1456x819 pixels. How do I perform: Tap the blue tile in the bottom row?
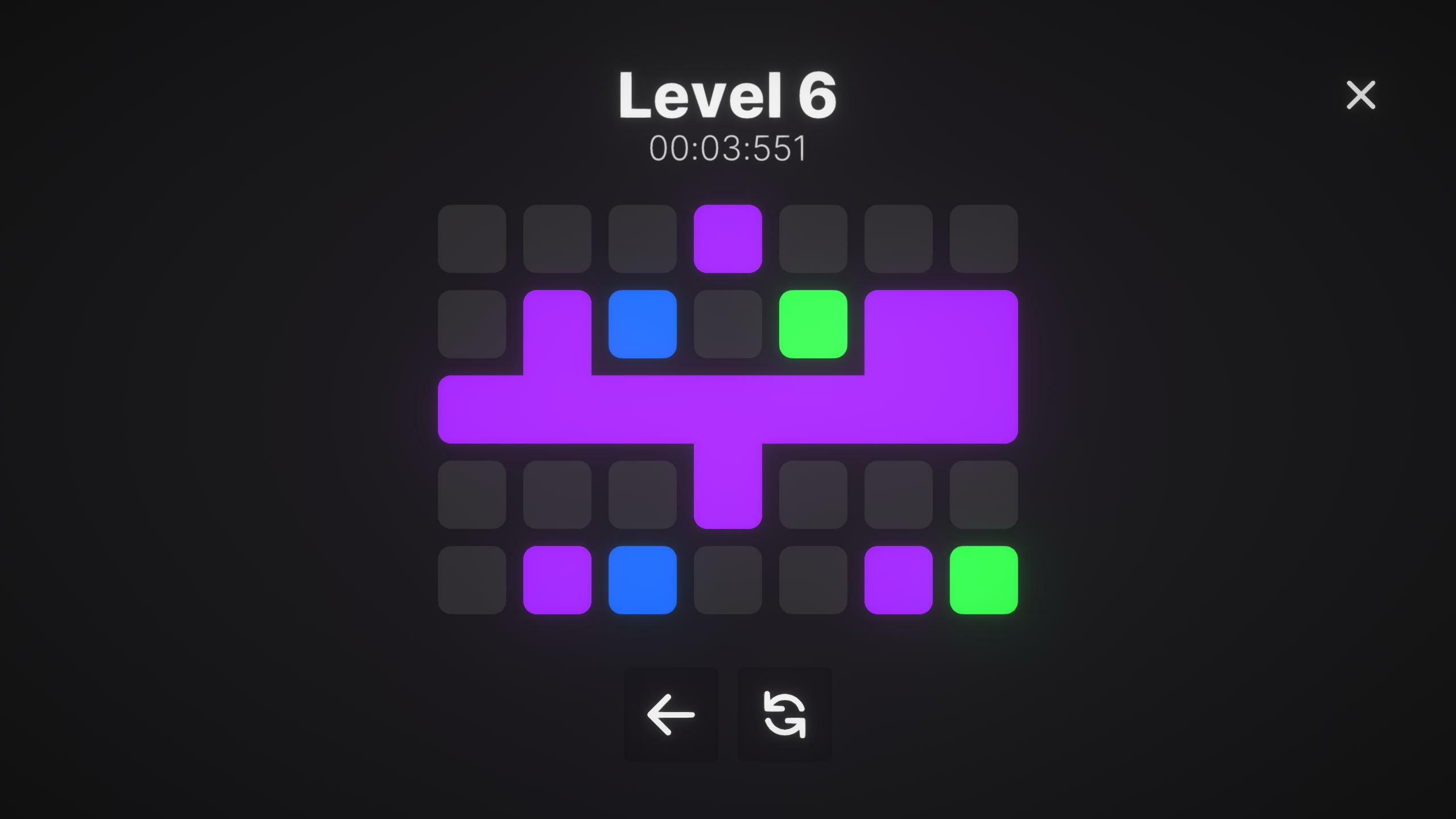pos(643,580)
